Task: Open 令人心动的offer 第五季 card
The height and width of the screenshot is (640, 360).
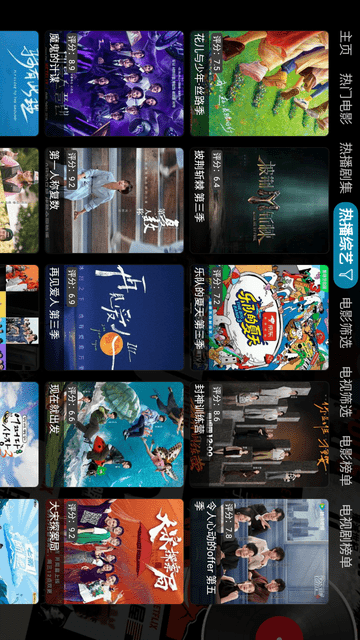Action: pos(260,551)
